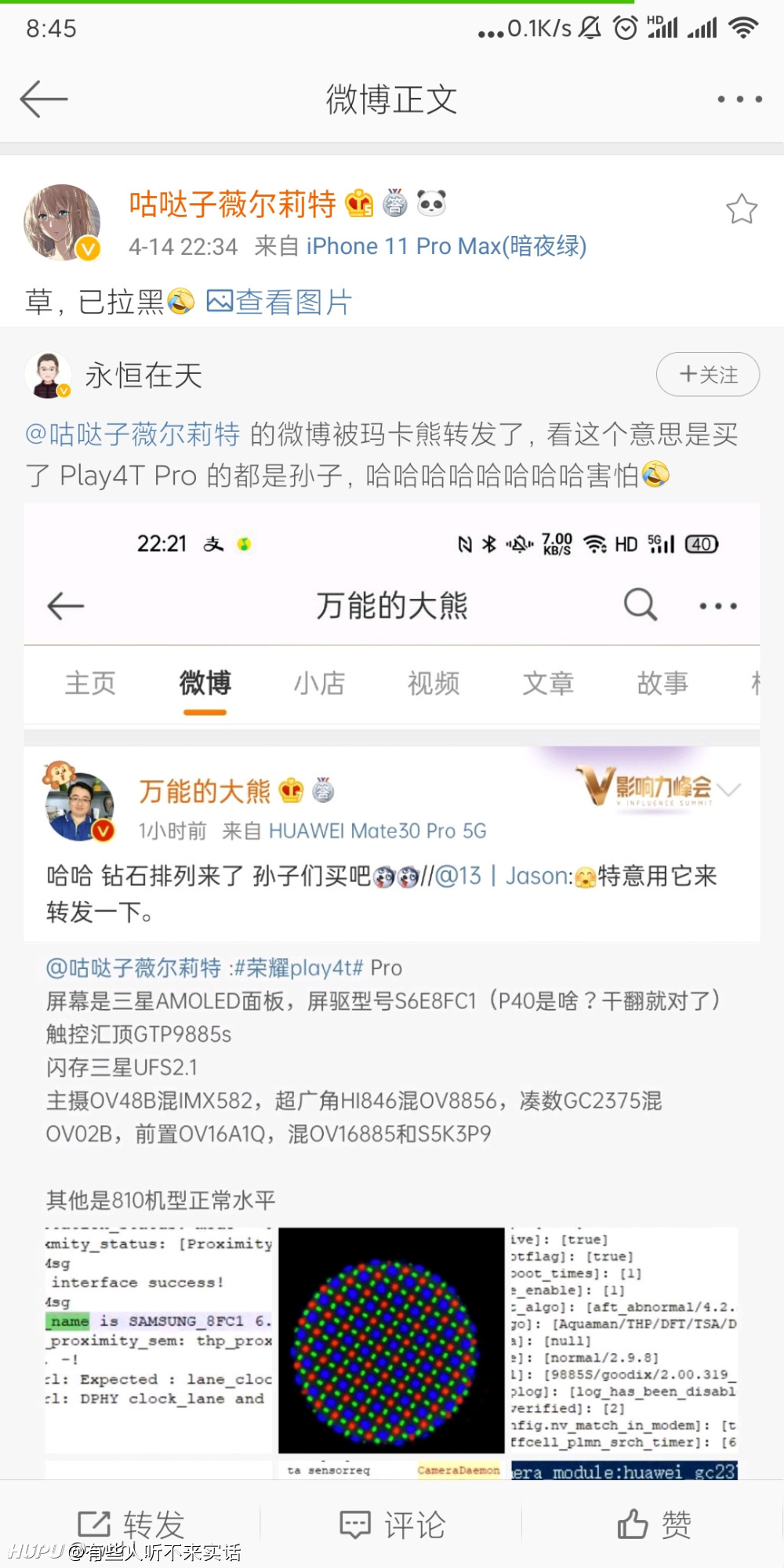The height and width of the screenshot is (1568, 784).
Task: Like the post with the 赞 button
Action: [654, 1525]
